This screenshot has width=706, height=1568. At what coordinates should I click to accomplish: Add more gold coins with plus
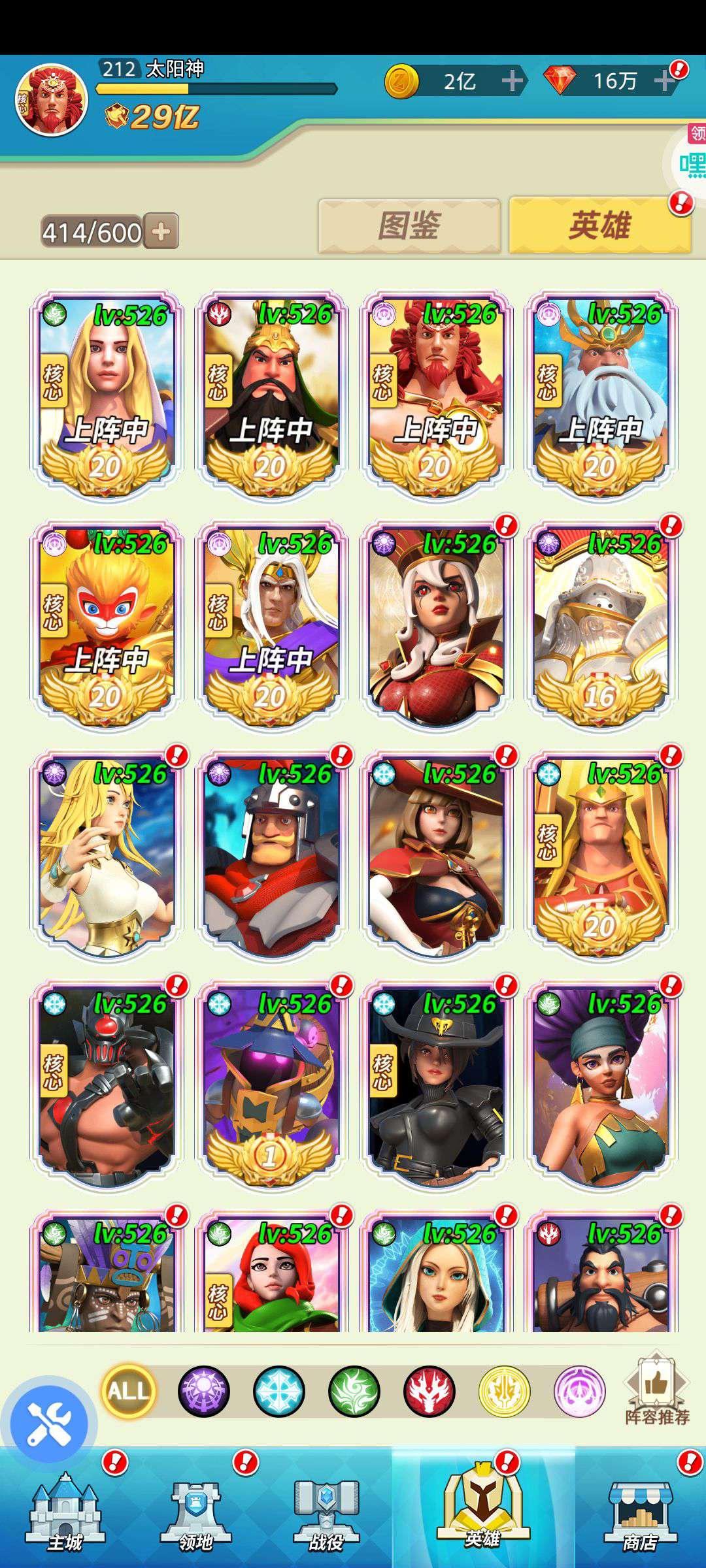(512, 81)
